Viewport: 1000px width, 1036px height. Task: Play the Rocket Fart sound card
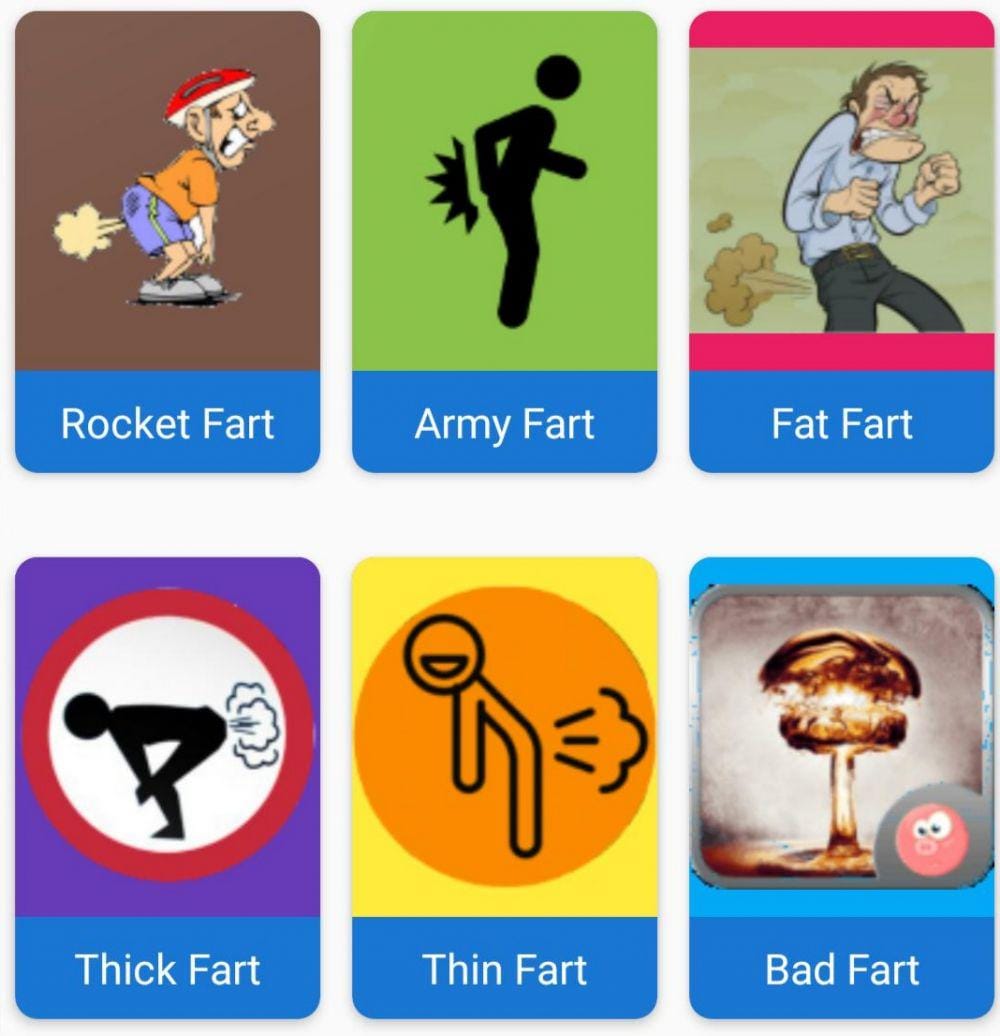pyautogui.click(x=167, y=240)
